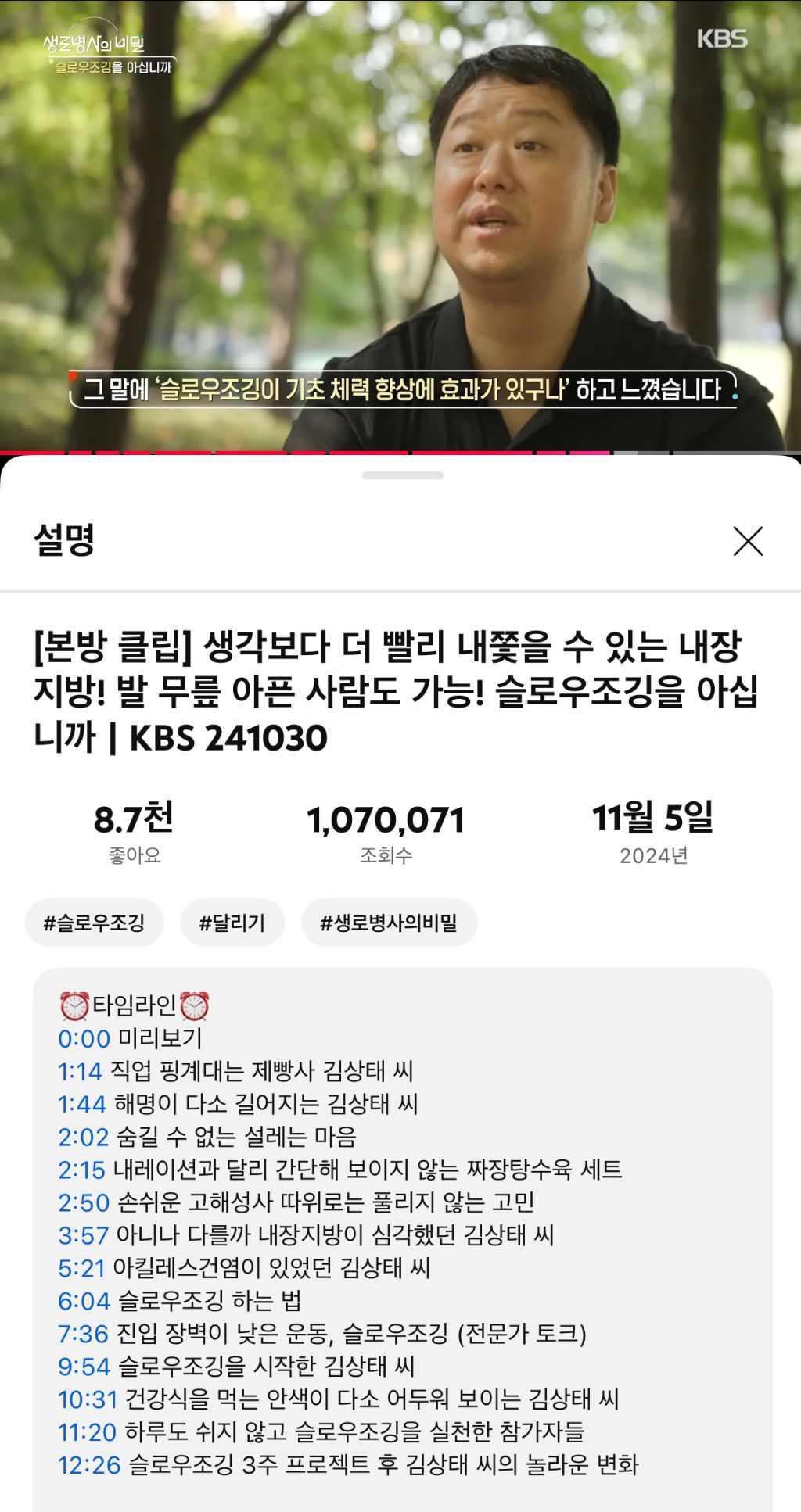Skip to the 9:54 timestamp
This screenshot has width=801, height=1512.
click(x=84, y=1367)
